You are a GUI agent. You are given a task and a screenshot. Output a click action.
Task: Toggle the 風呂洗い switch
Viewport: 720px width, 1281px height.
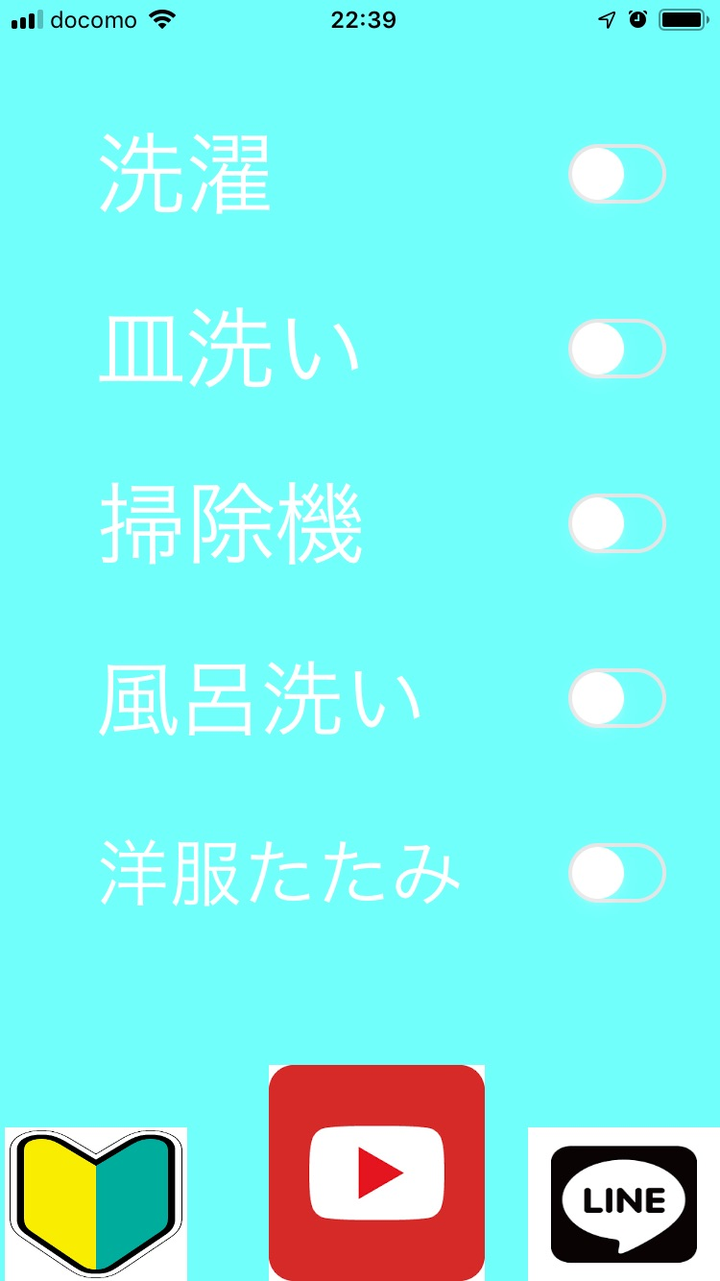point(617,698)
